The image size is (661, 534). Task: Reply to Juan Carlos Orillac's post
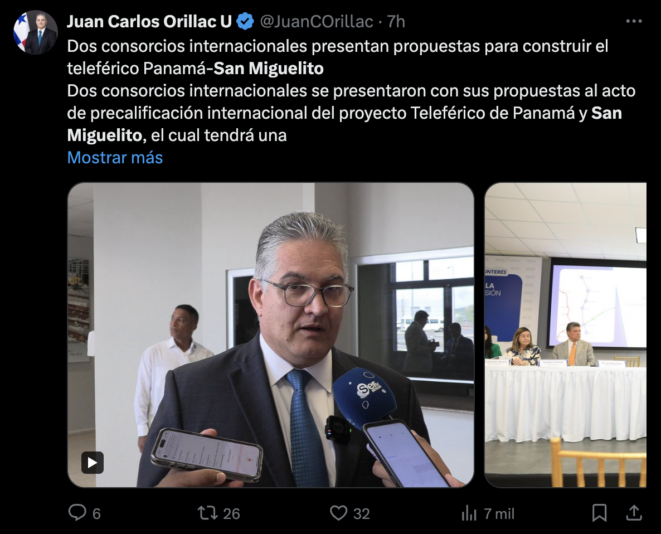click(78, 513)
